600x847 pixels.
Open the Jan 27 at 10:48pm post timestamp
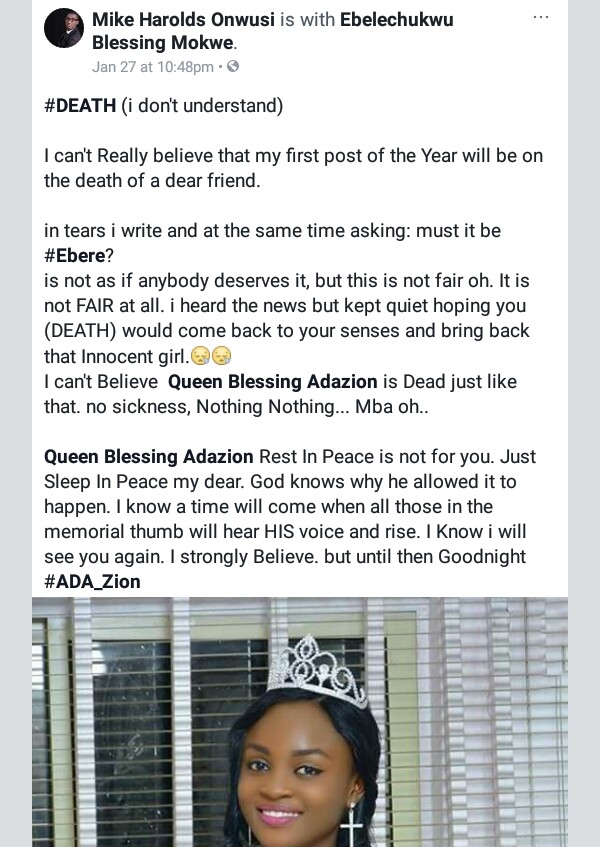point(152,67)
